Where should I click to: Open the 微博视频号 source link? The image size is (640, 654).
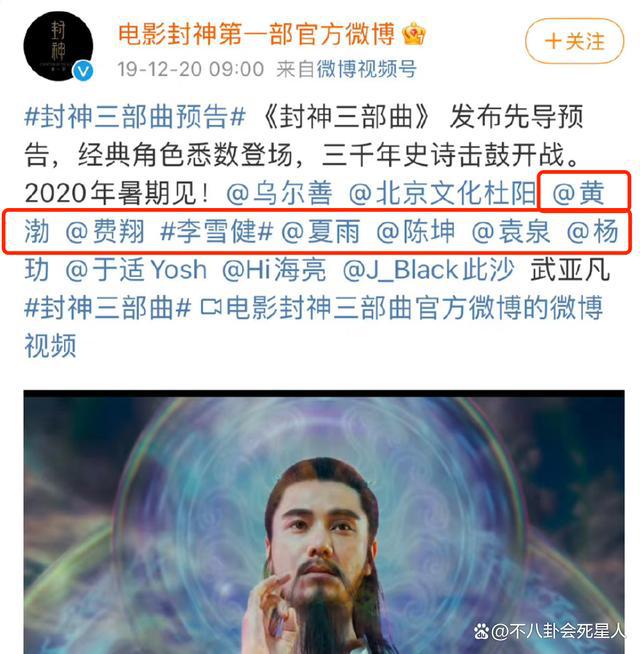pos(365,69)
